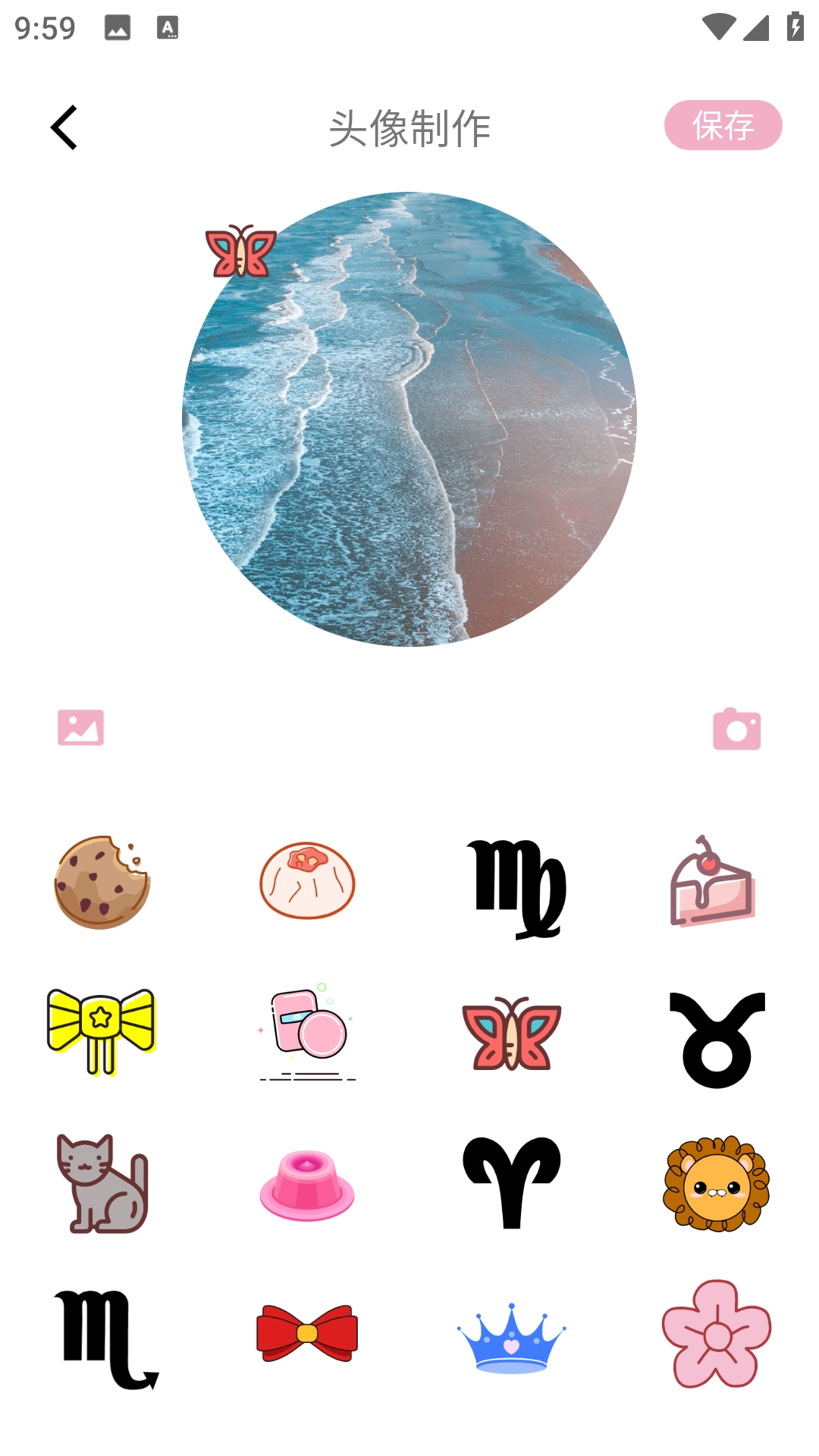This screenshot has width=819, height=1456.
Task: Add the cherry cake slice sticker
Action: [x=713, y=883]
